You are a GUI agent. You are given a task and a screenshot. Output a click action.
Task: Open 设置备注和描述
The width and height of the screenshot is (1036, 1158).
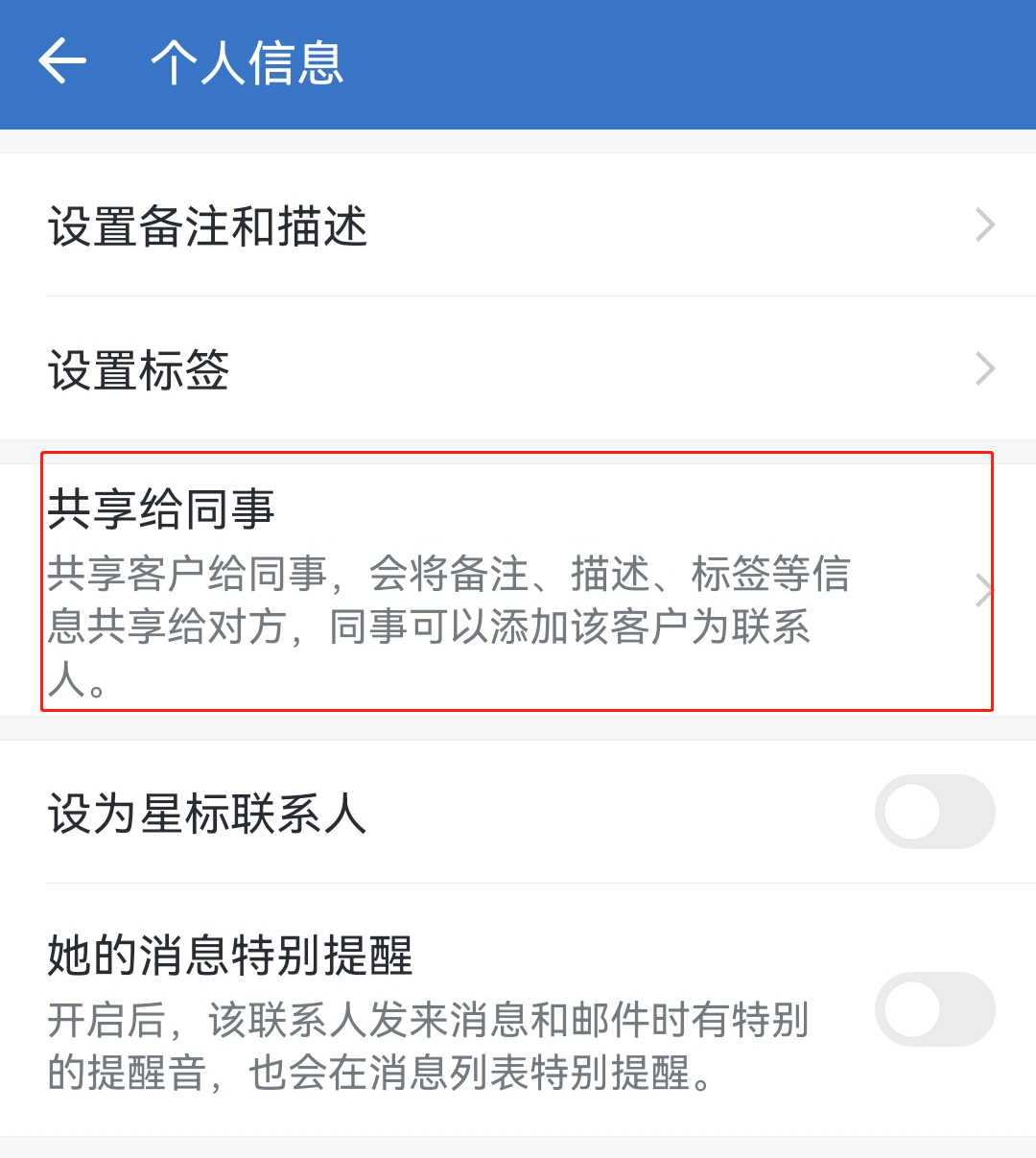518,225
